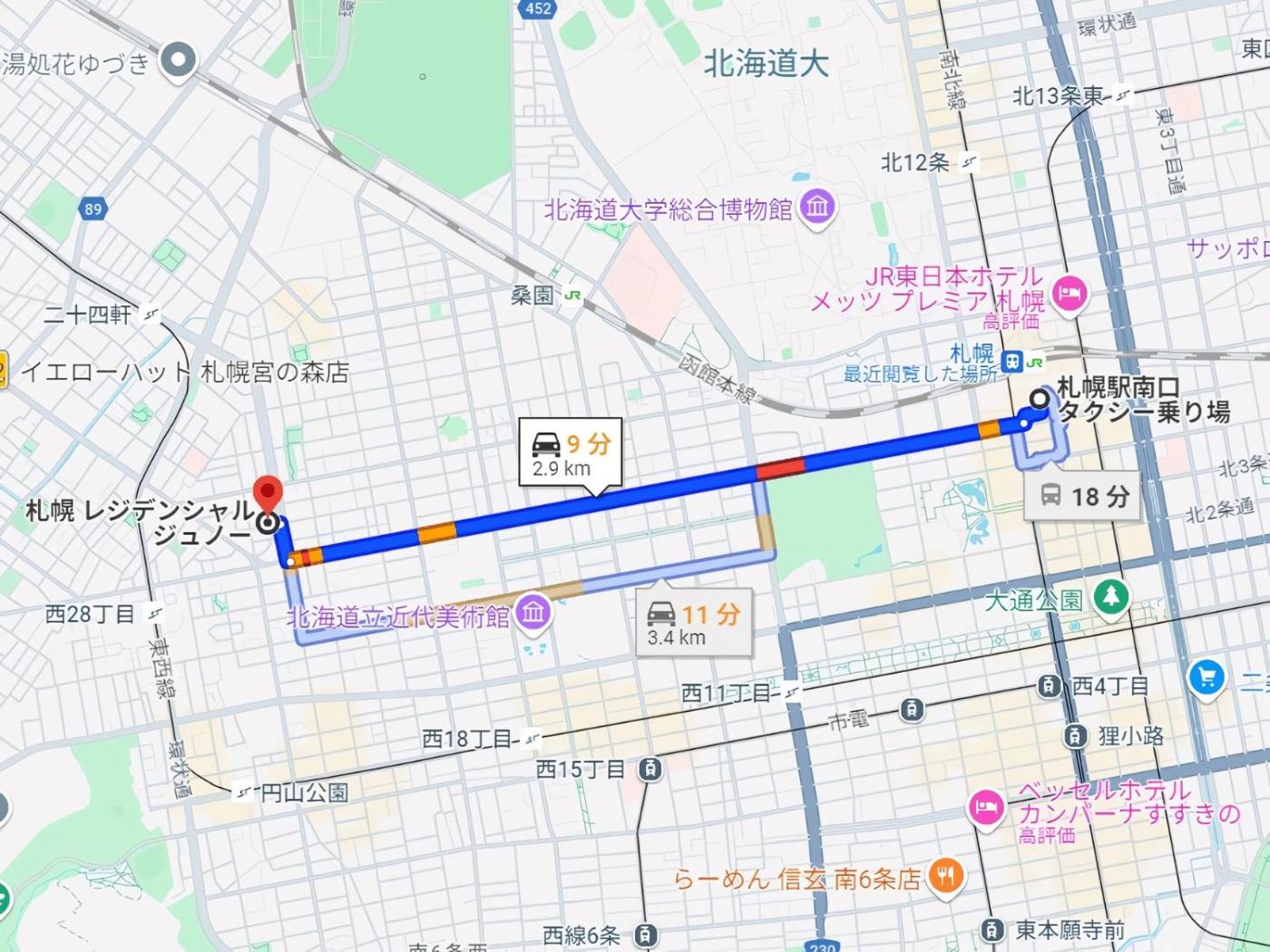Open the Ramen Shingen restaurant marker
The width and height of the screenshot is (1270, 952).
coord(946,876)
